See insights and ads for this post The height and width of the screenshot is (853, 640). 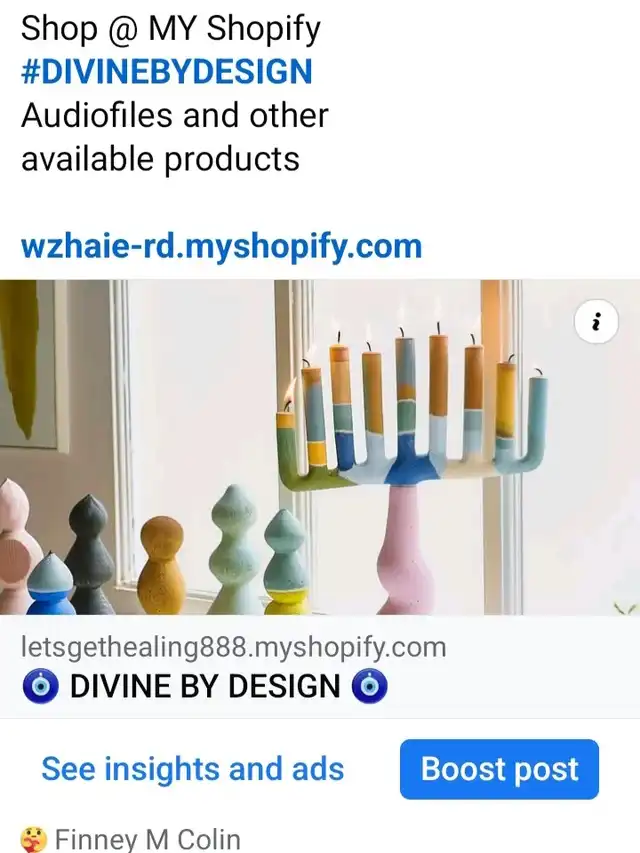click(192, 769)
